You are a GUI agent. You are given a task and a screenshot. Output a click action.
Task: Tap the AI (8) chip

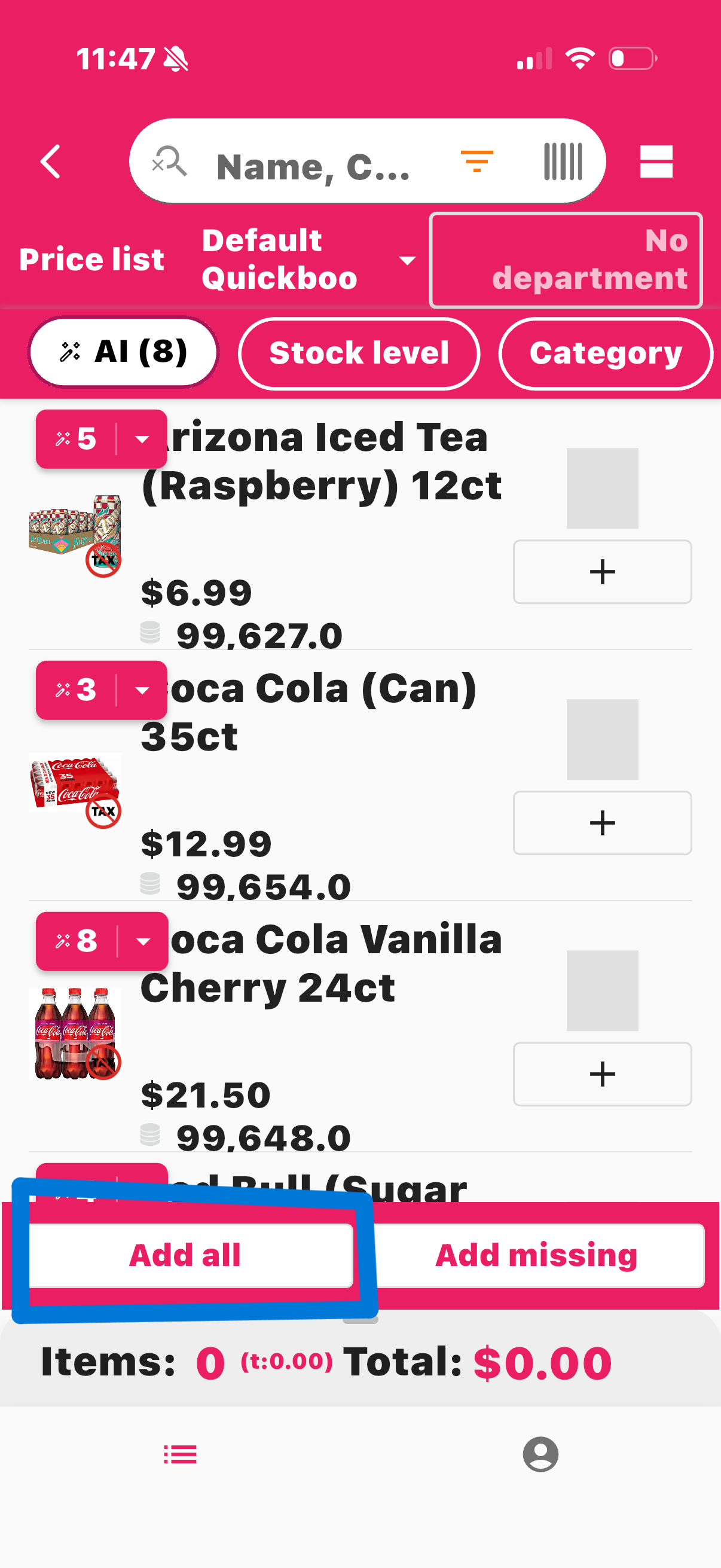tap(123, 352)
